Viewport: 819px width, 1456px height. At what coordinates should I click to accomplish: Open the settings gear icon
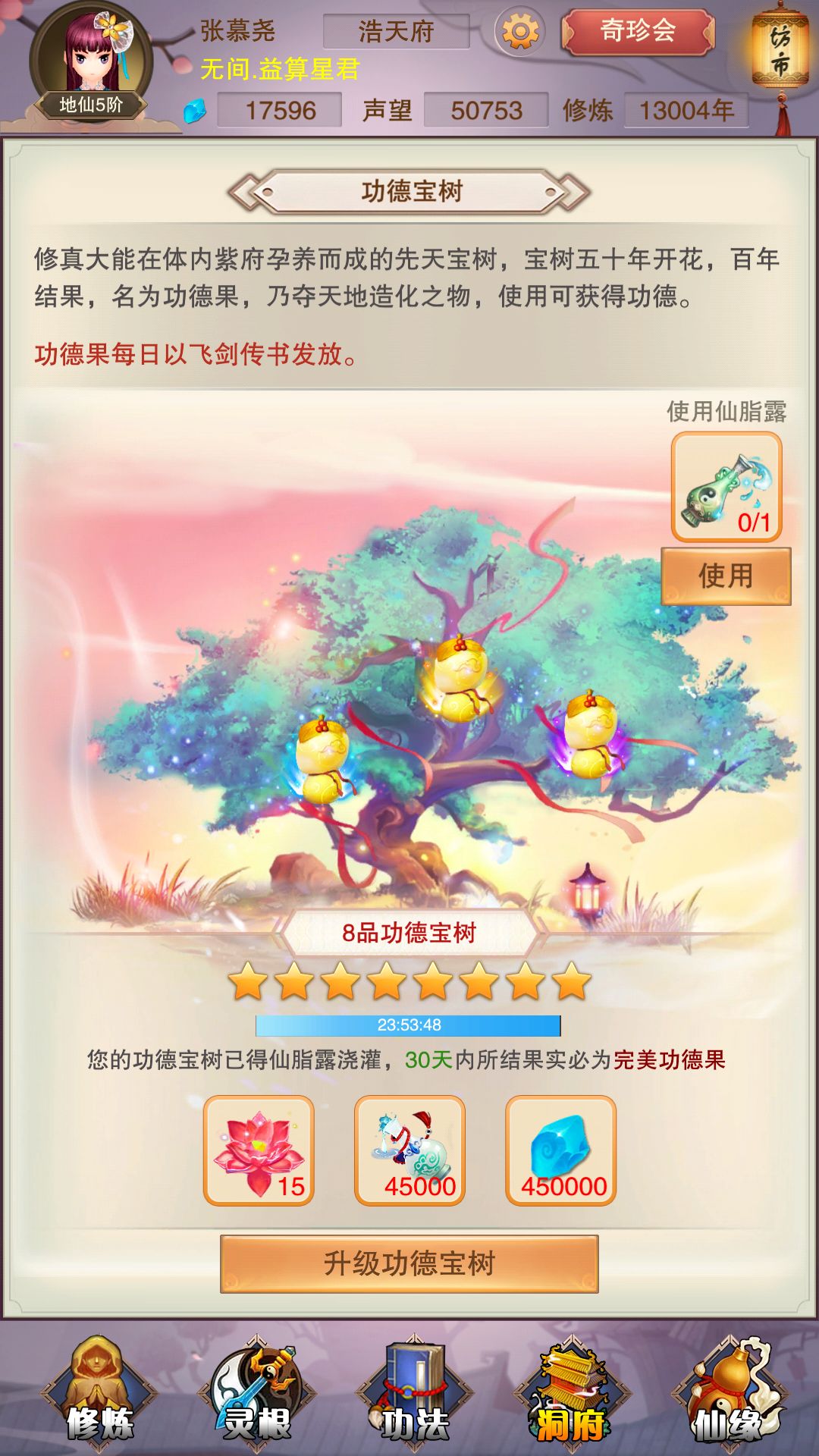tap(520, 32)
